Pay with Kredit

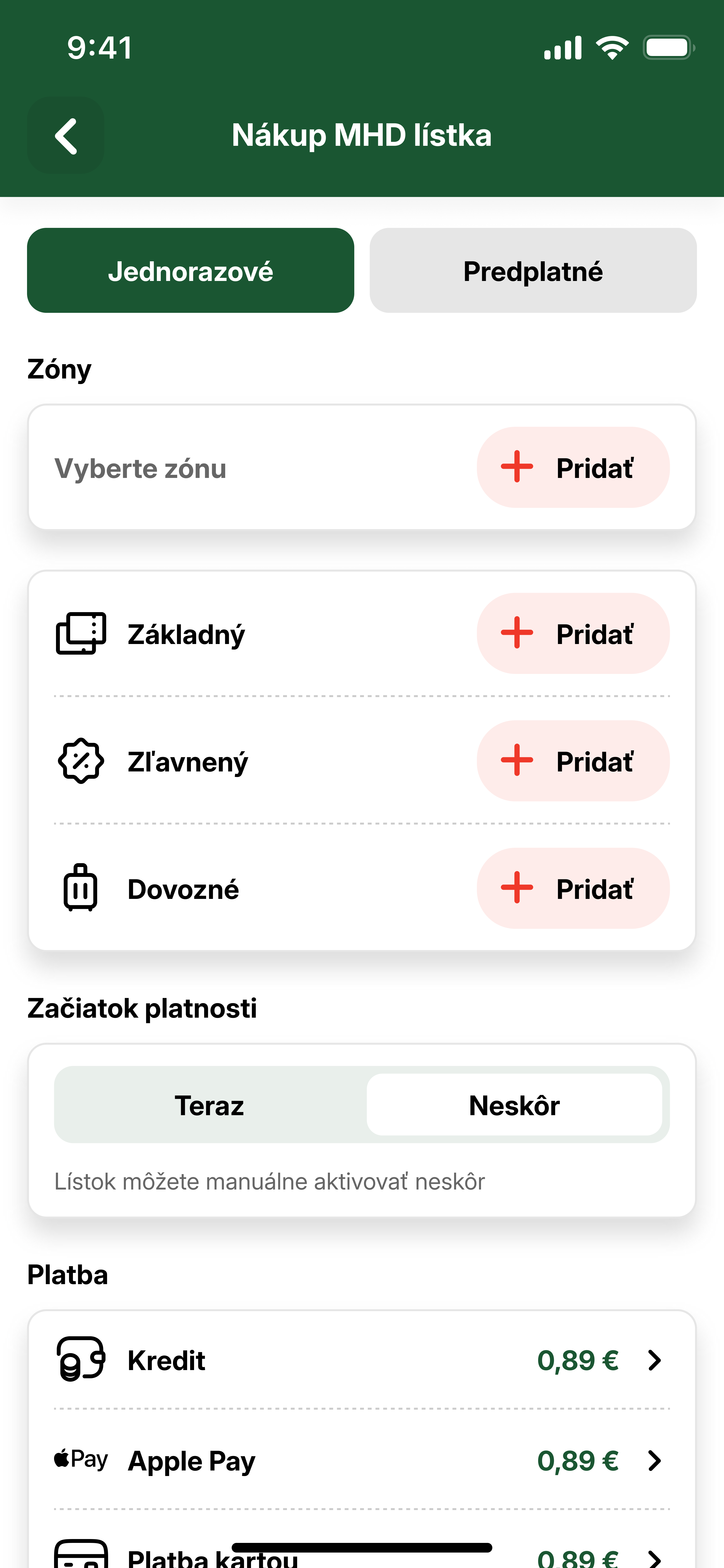coord(362,1360)
